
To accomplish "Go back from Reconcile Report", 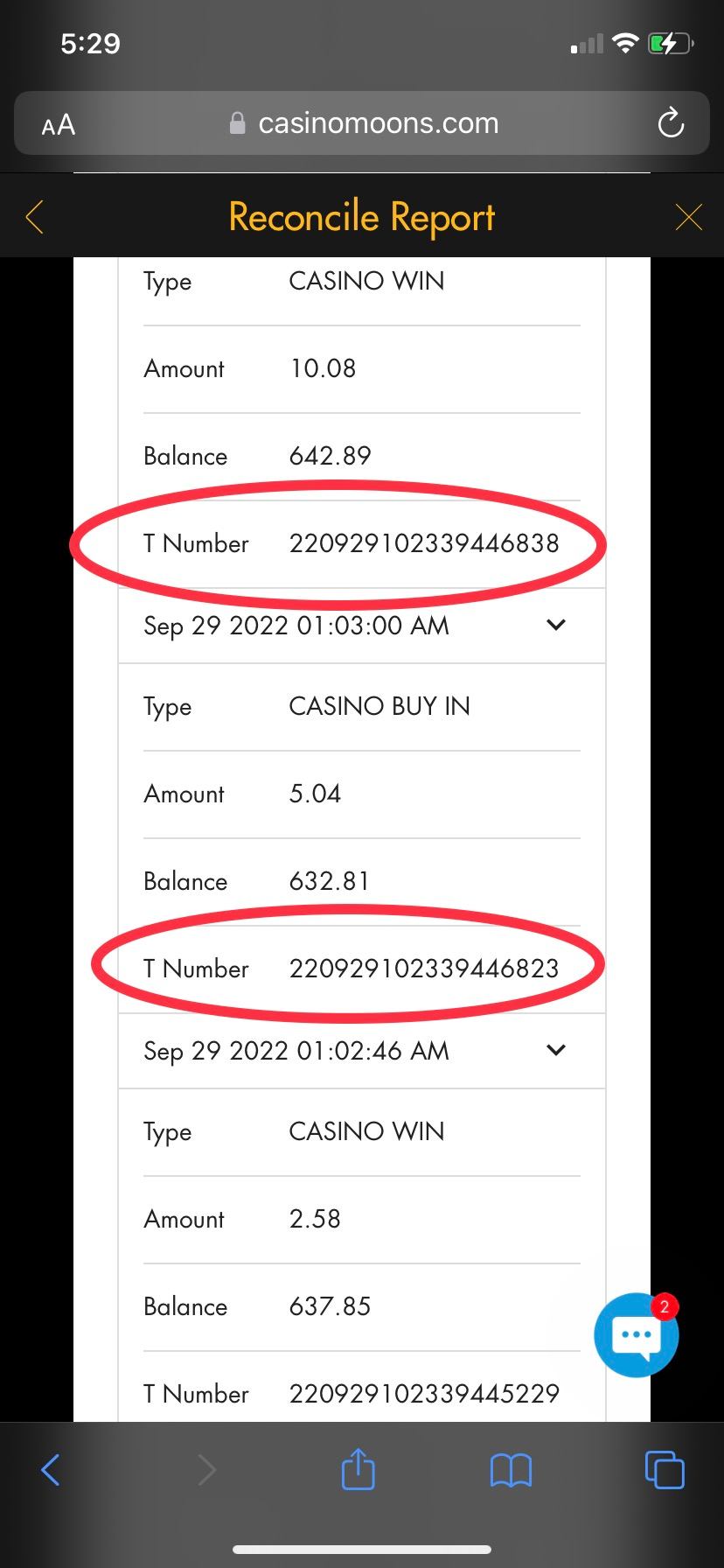I will (x=35, y=217).
